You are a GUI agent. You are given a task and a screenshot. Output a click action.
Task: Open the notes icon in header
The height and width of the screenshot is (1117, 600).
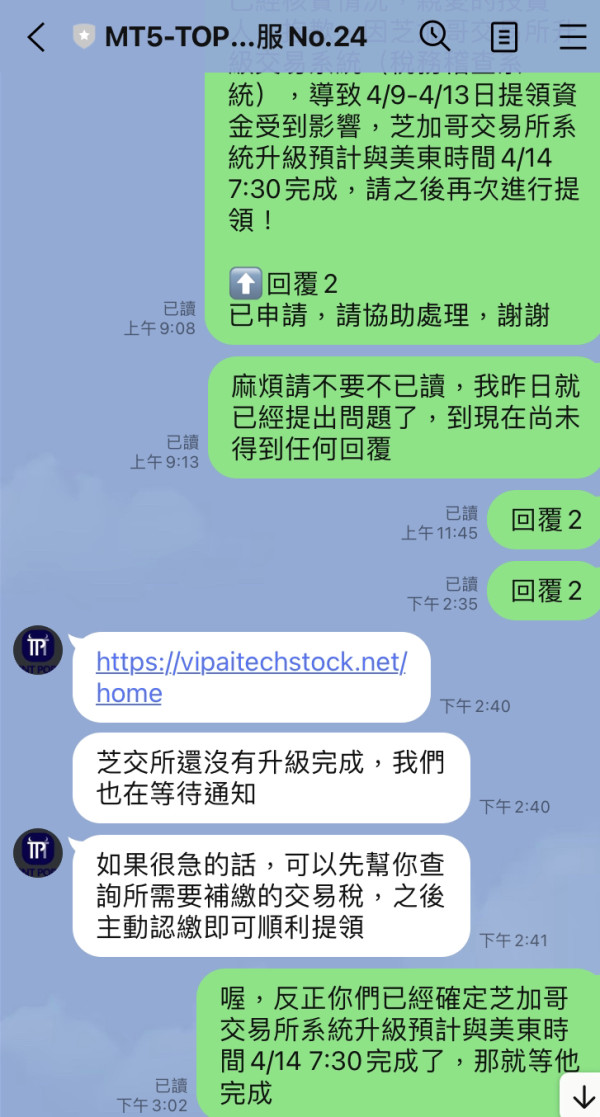coord(504,36)
